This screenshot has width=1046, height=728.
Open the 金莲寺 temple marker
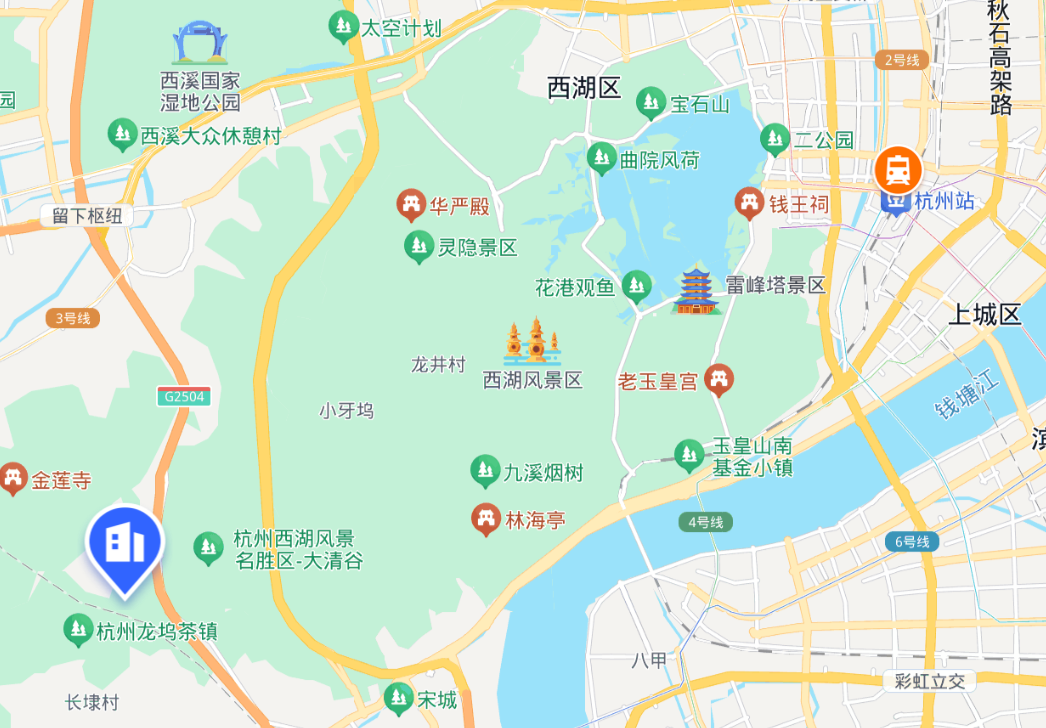13,479
